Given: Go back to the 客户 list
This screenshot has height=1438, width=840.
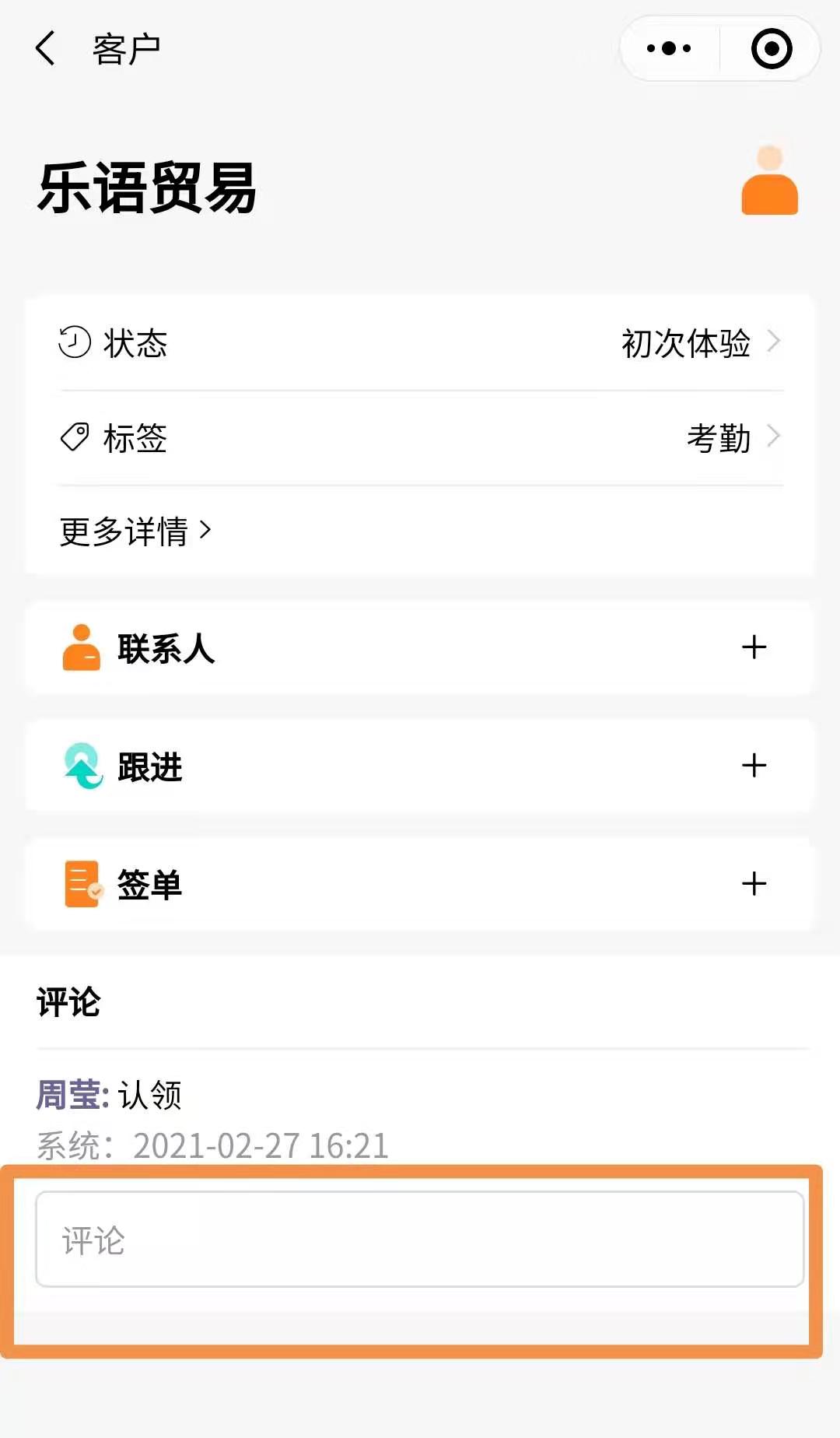Looking at the screenshot, I should 47,48.
